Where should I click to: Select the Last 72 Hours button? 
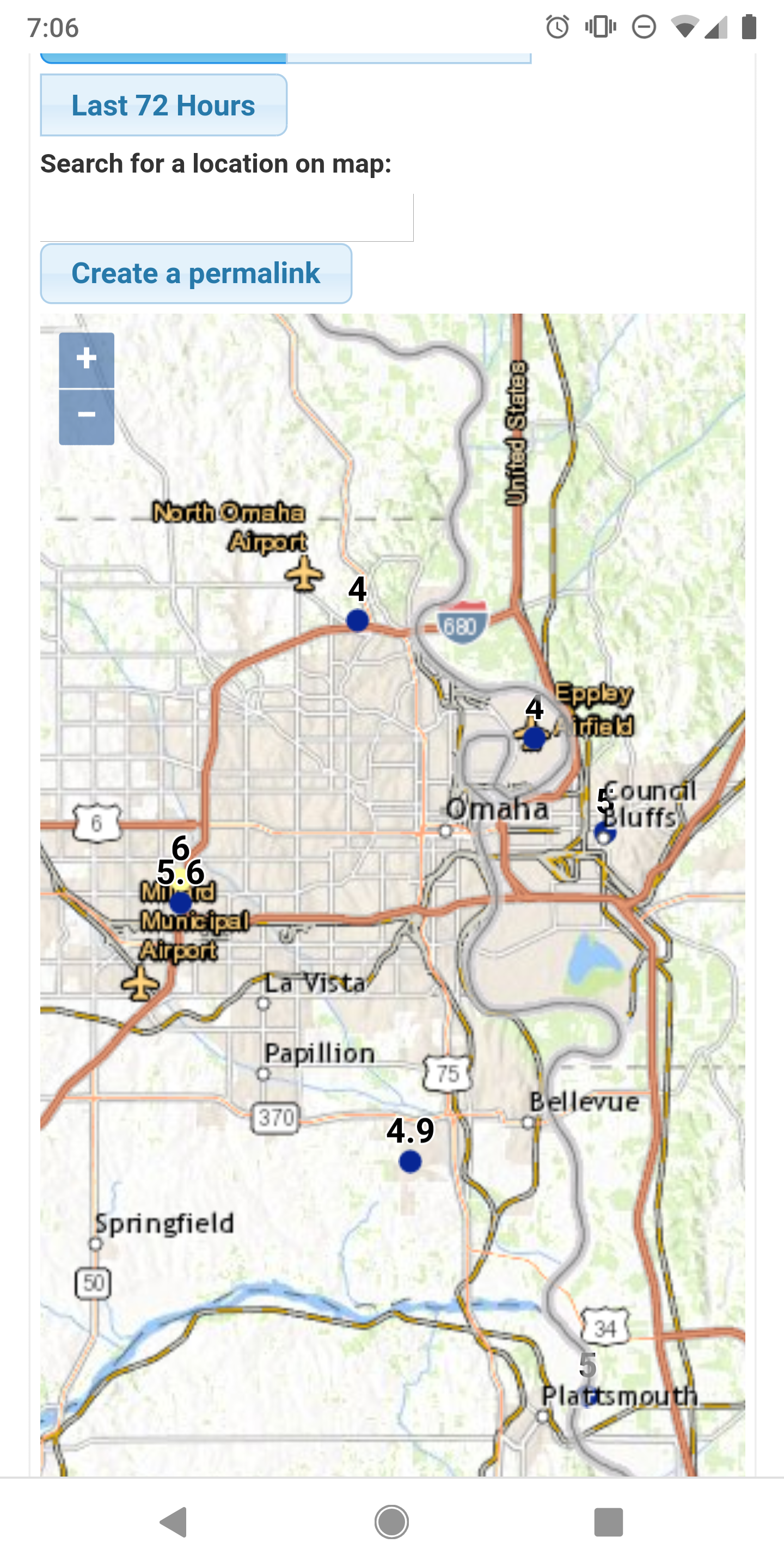click(x=163, y=105)
